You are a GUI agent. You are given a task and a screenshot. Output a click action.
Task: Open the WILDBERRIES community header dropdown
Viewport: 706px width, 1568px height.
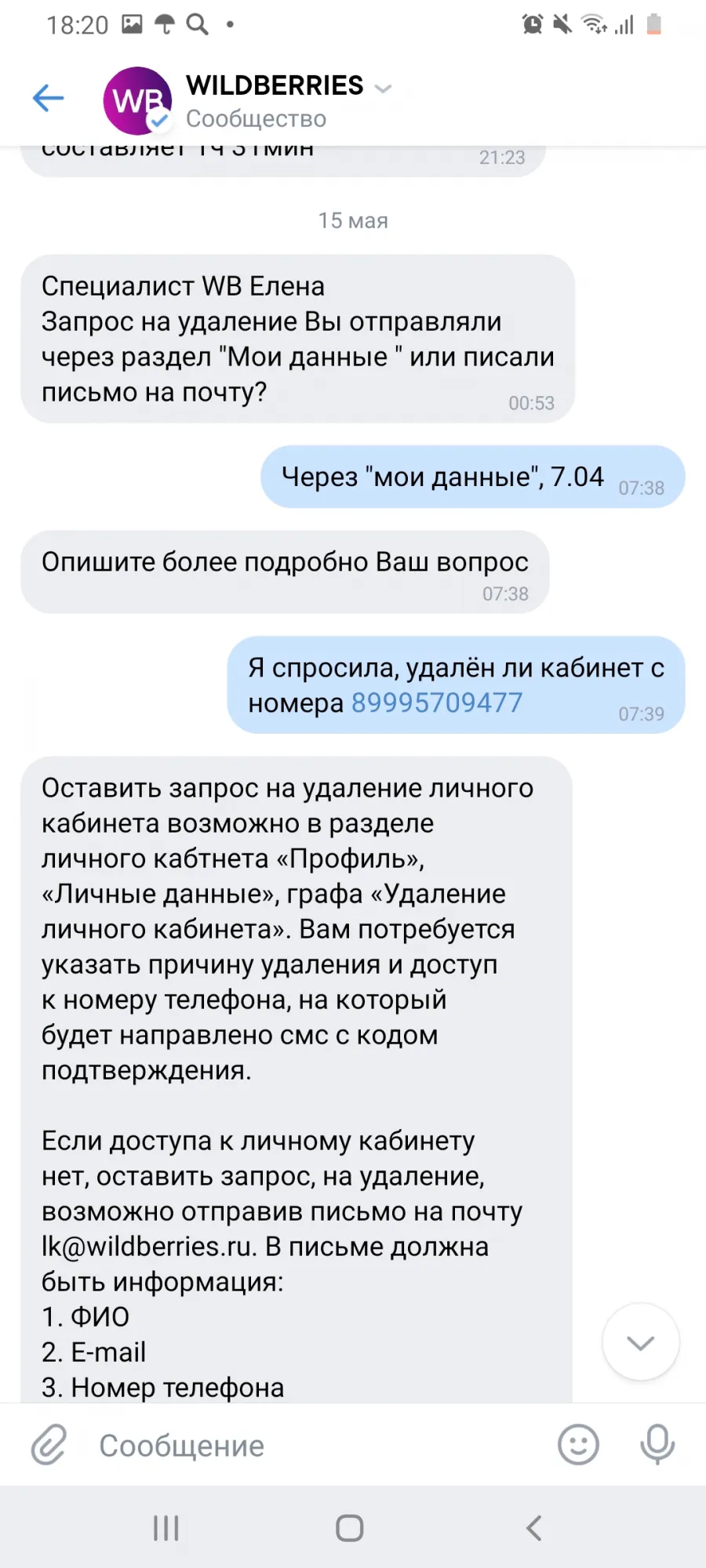[383, 88]
